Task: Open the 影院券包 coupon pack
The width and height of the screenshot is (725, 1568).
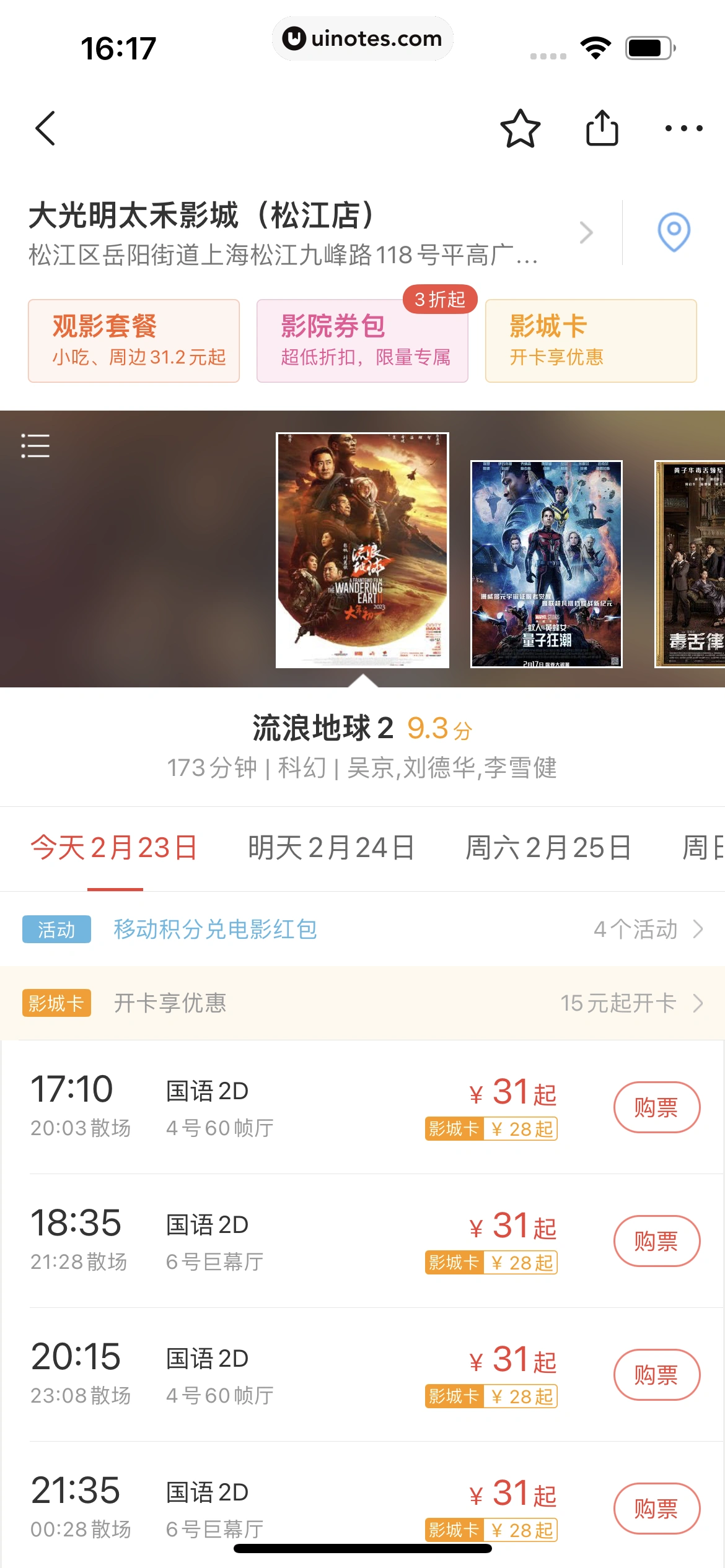Action: [362, 341]
